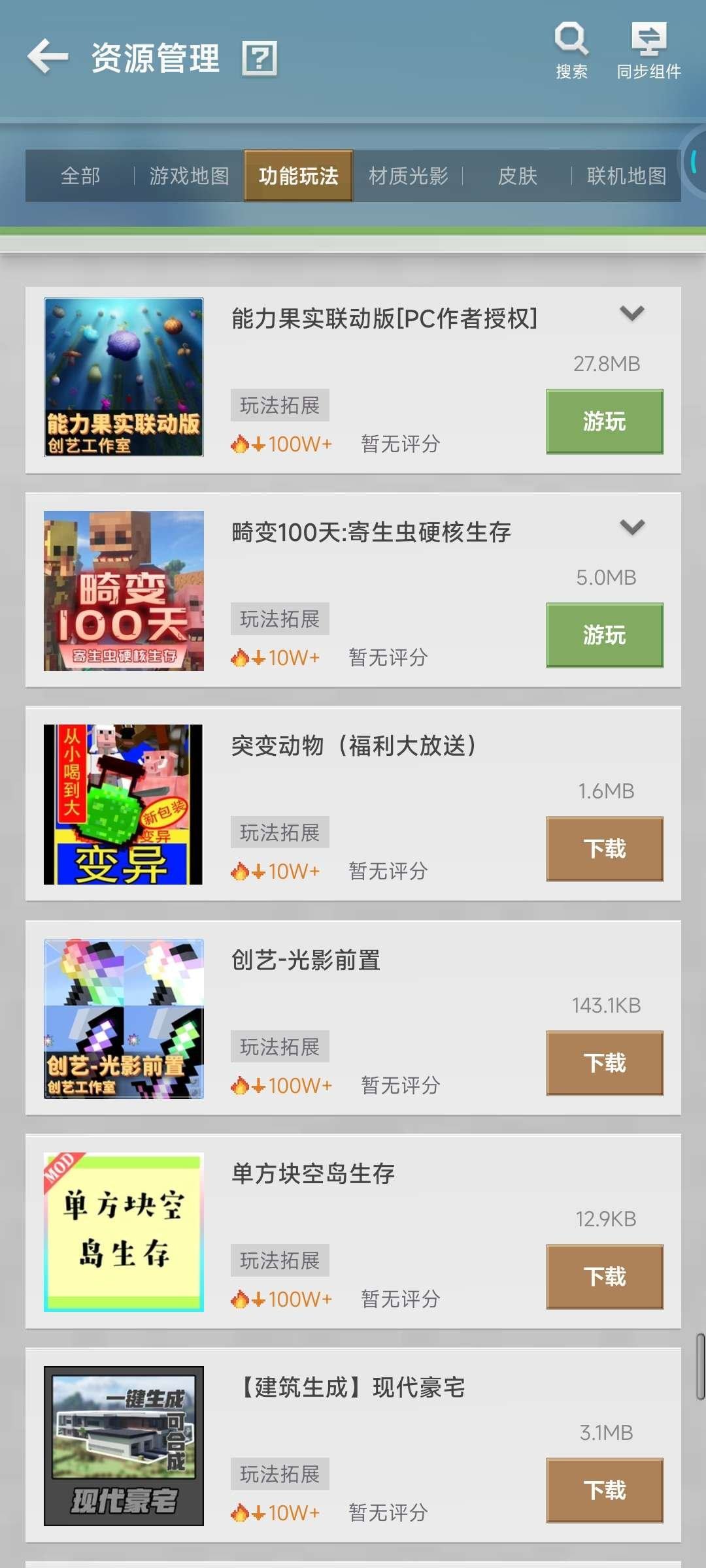Tap the flame icon on 畸变100天 card
This screenshot has width=706, height=1568.
pyautogui.click(x=241, y=657)
